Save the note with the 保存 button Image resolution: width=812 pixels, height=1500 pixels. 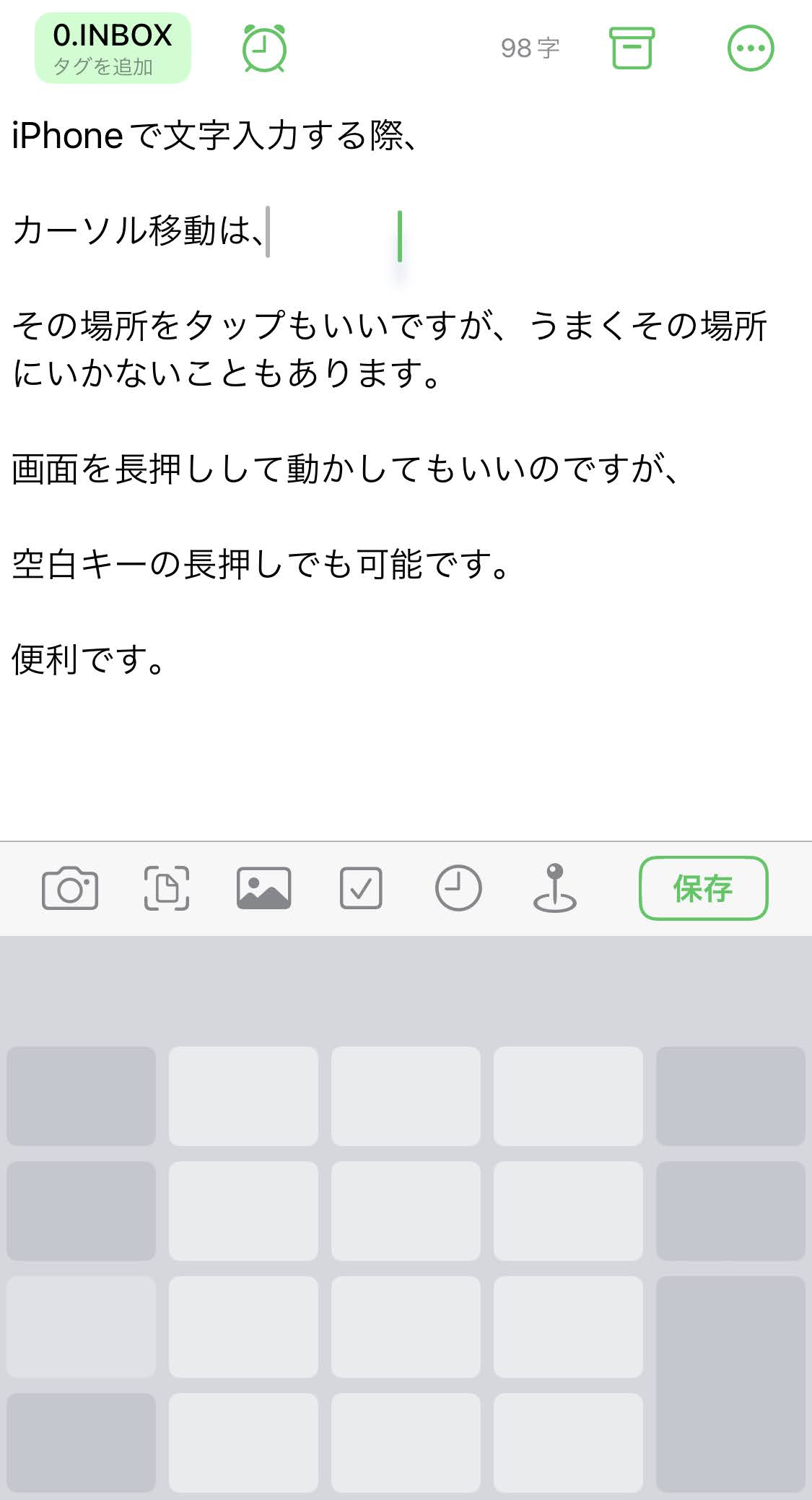[703, 888]
